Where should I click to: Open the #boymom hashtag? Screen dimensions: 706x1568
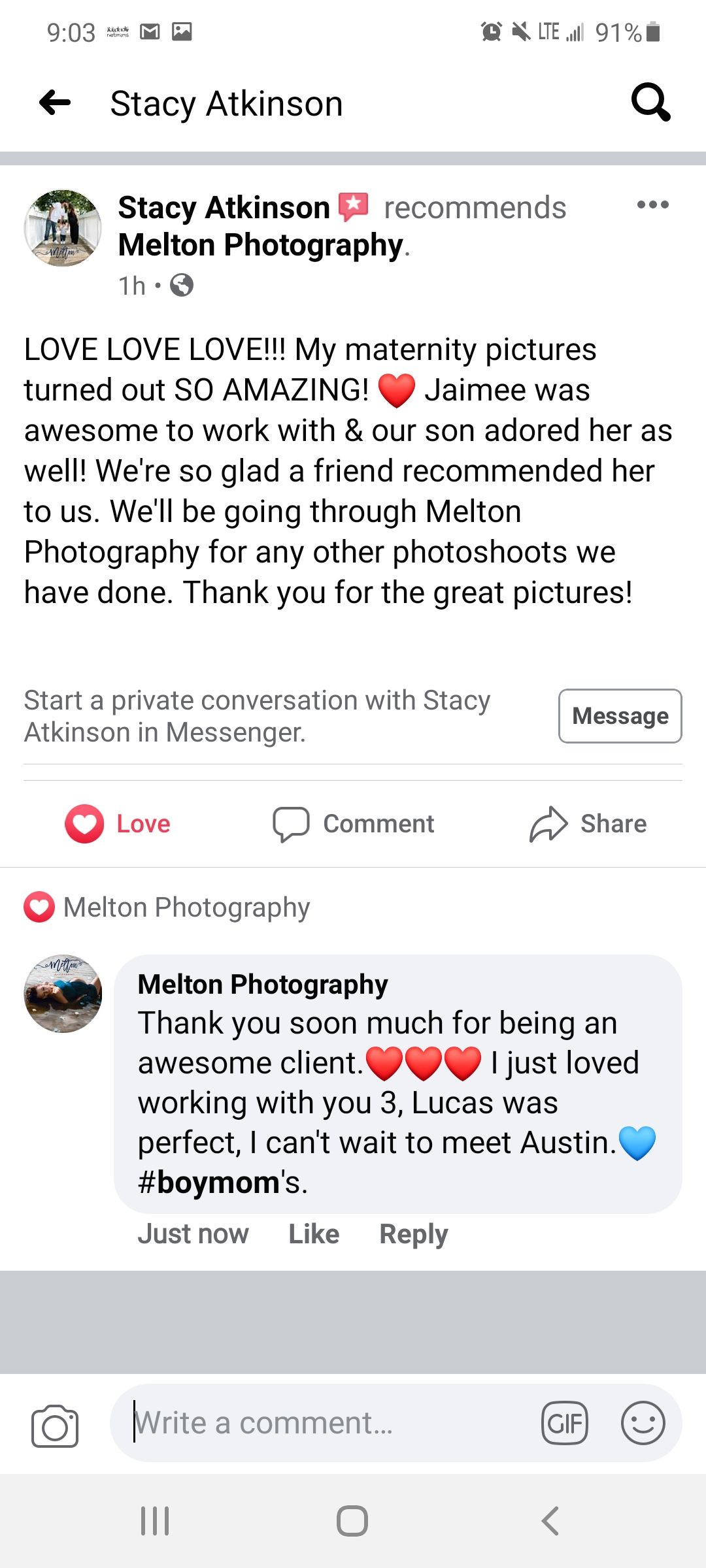pos(209,1183)
